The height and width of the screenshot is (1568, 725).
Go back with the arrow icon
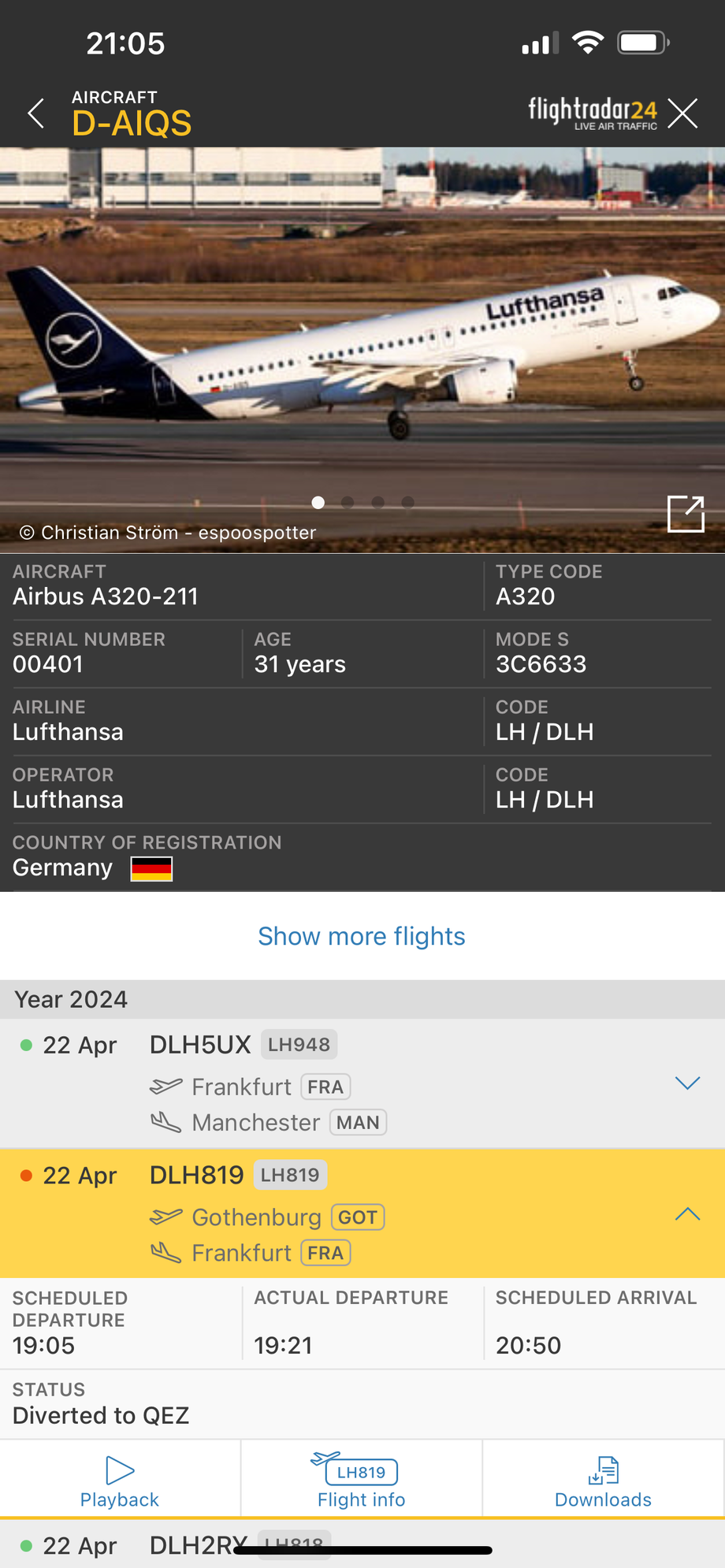coord(36,113)
